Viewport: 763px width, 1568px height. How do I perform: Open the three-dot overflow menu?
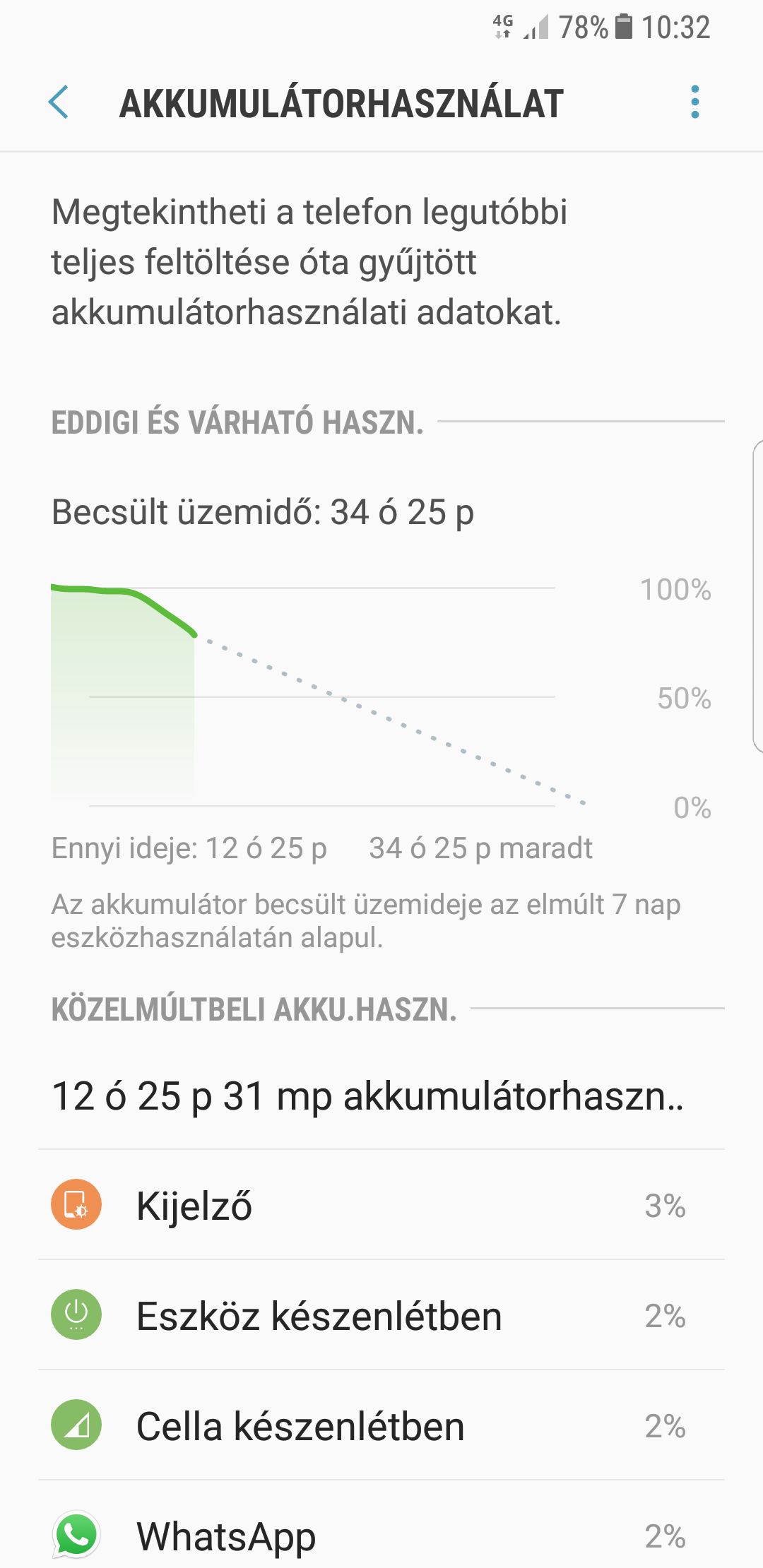[x=695, y=102]
